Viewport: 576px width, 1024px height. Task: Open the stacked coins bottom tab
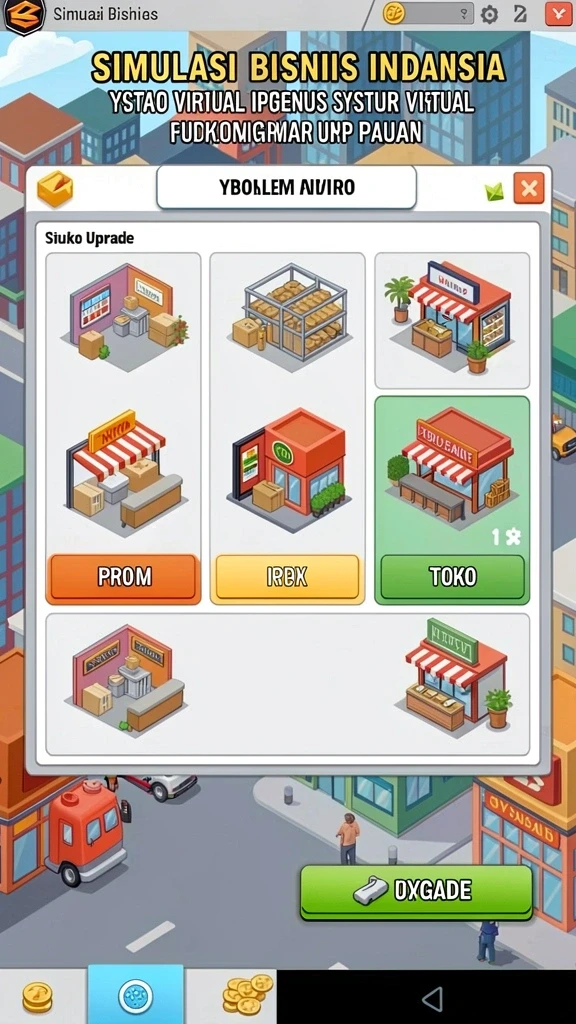(247, 995)
